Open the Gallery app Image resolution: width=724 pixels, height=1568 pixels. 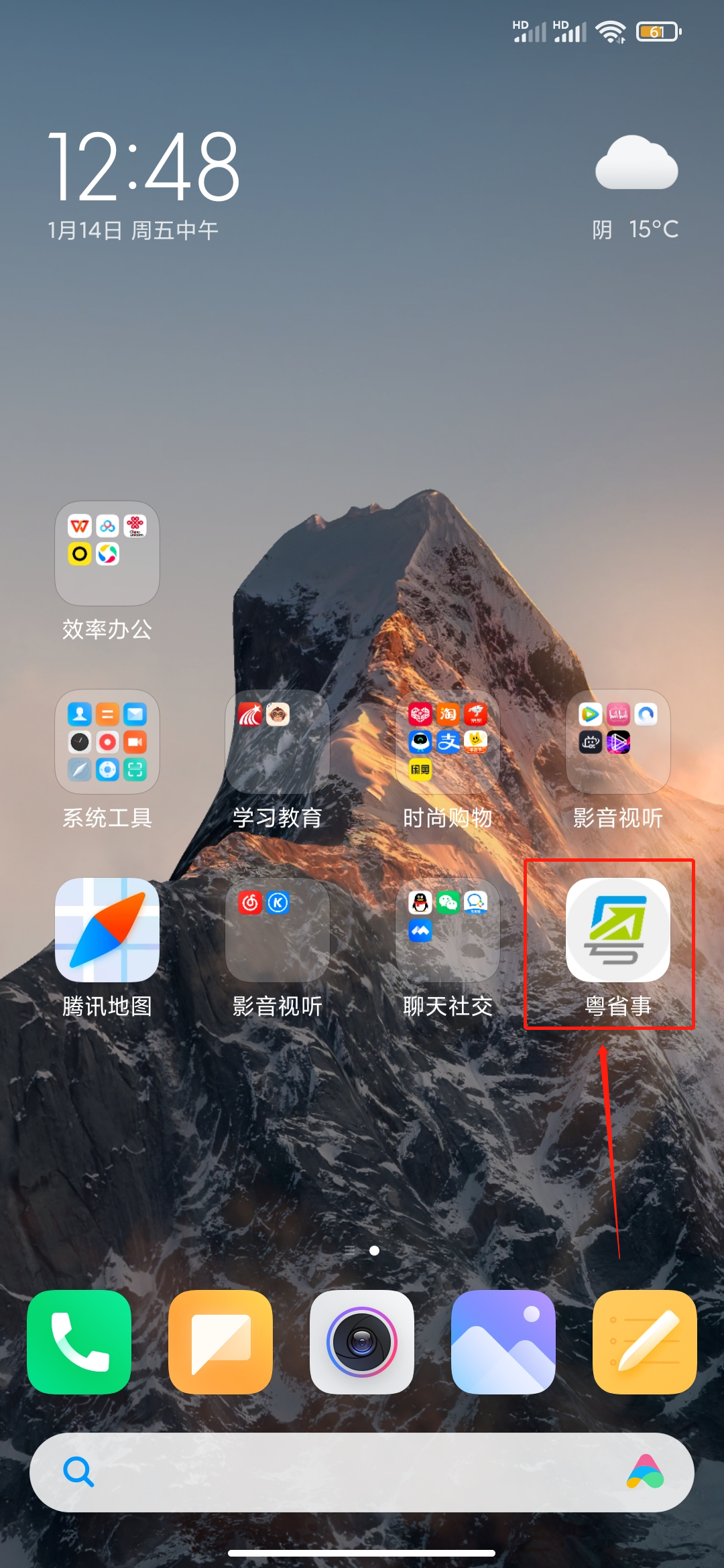503,1342
